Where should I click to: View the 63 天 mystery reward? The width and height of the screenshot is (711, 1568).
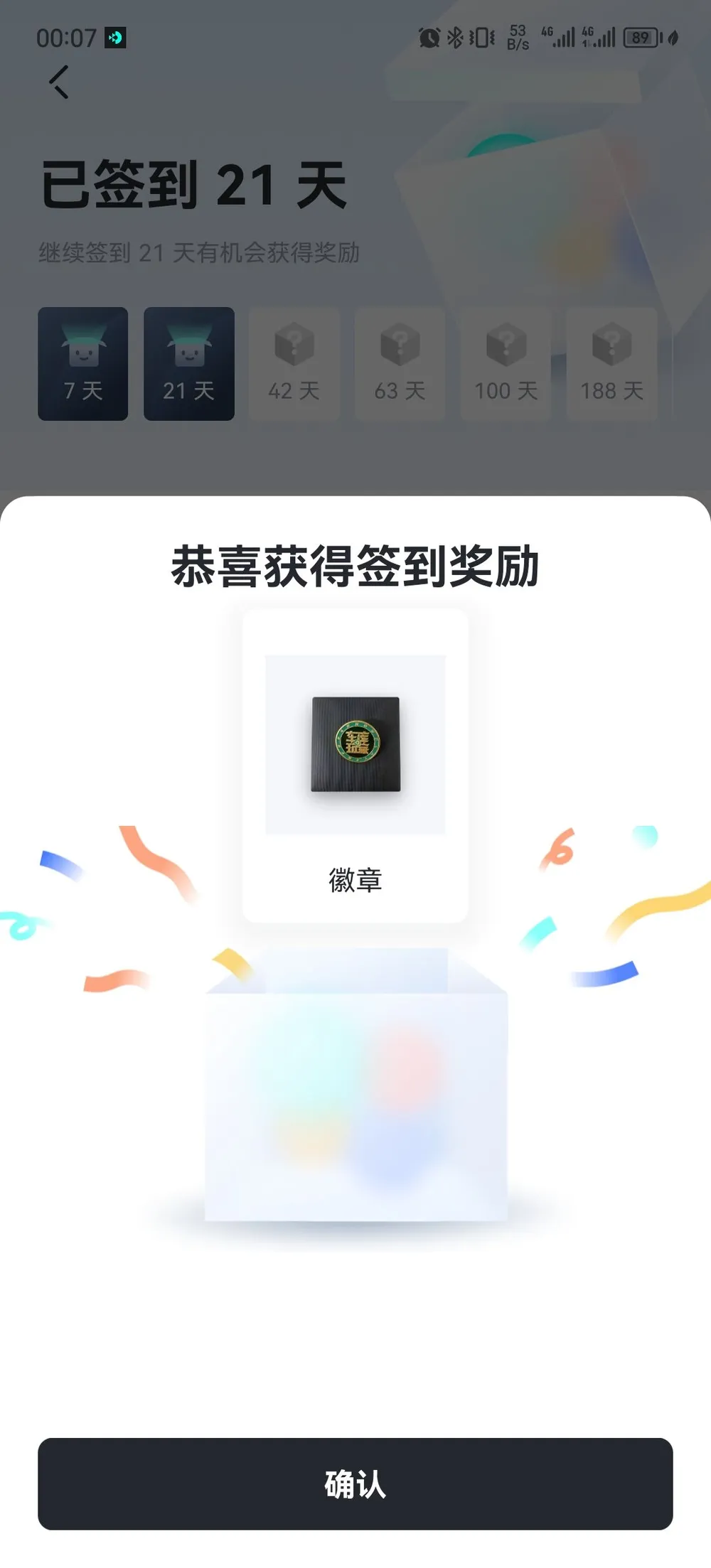[400, 363]
